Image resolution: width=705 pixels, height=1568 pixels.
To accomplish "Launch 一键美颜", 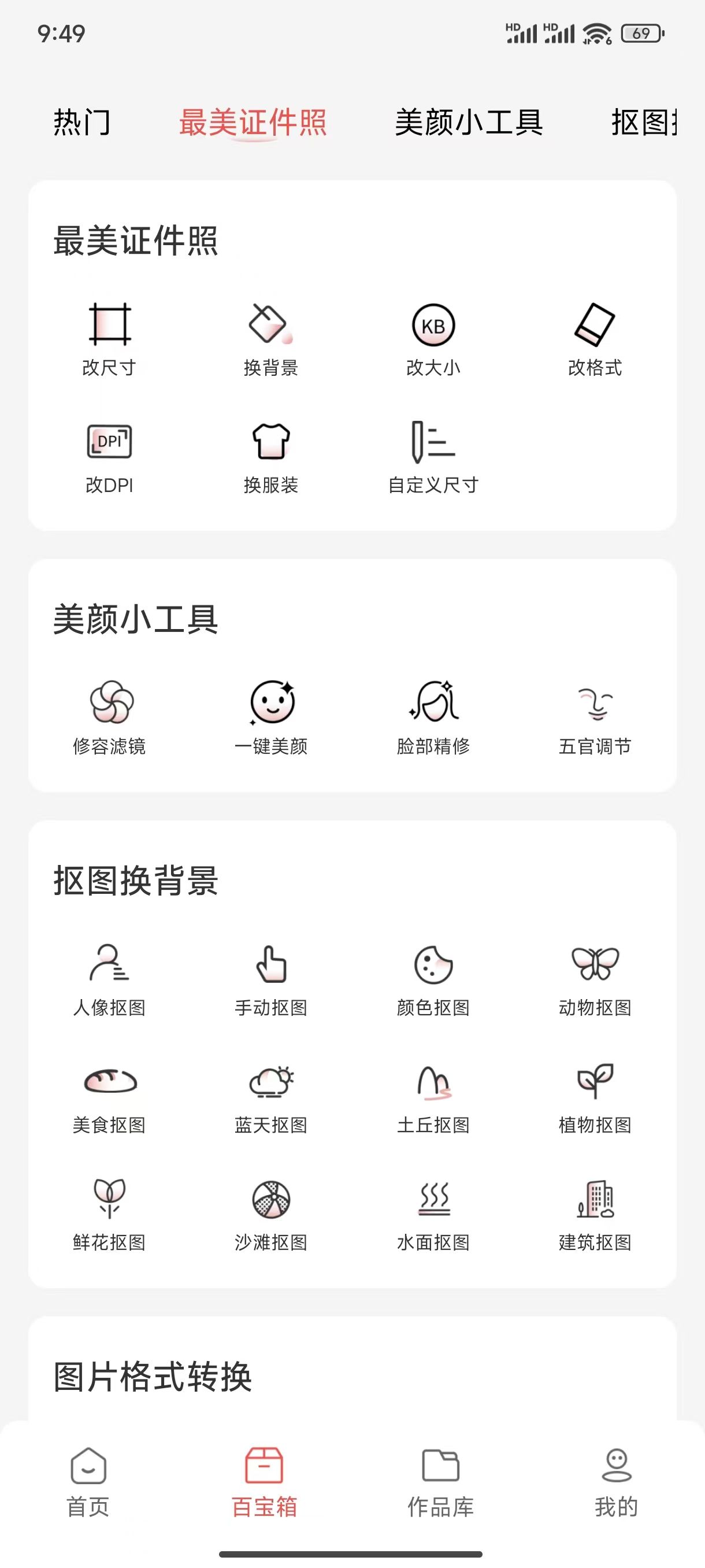I will click(x=271, y=718).
